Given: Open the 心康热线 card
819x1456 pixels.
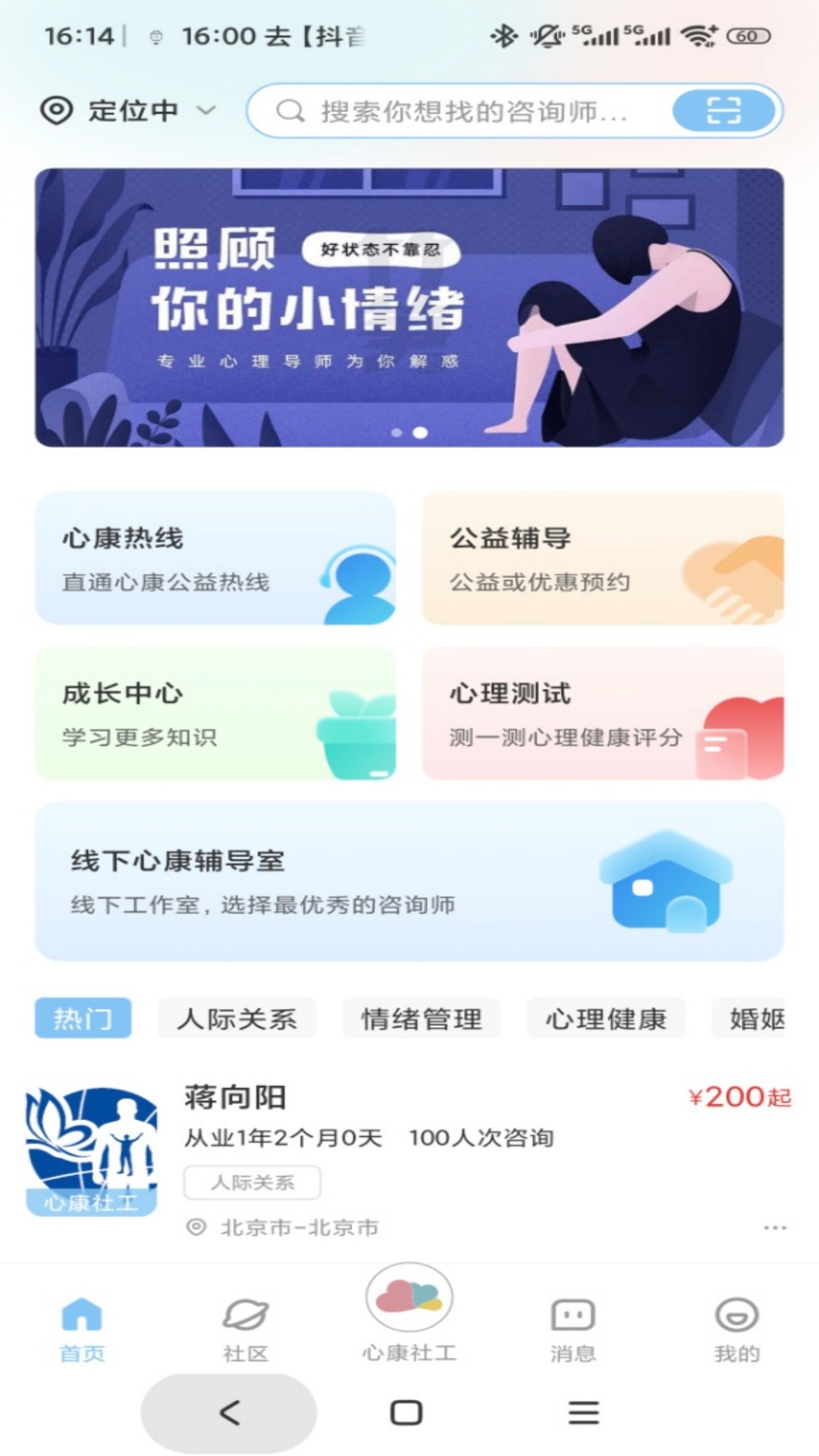Looking at the screenshot, I should [x=215, y=559].
